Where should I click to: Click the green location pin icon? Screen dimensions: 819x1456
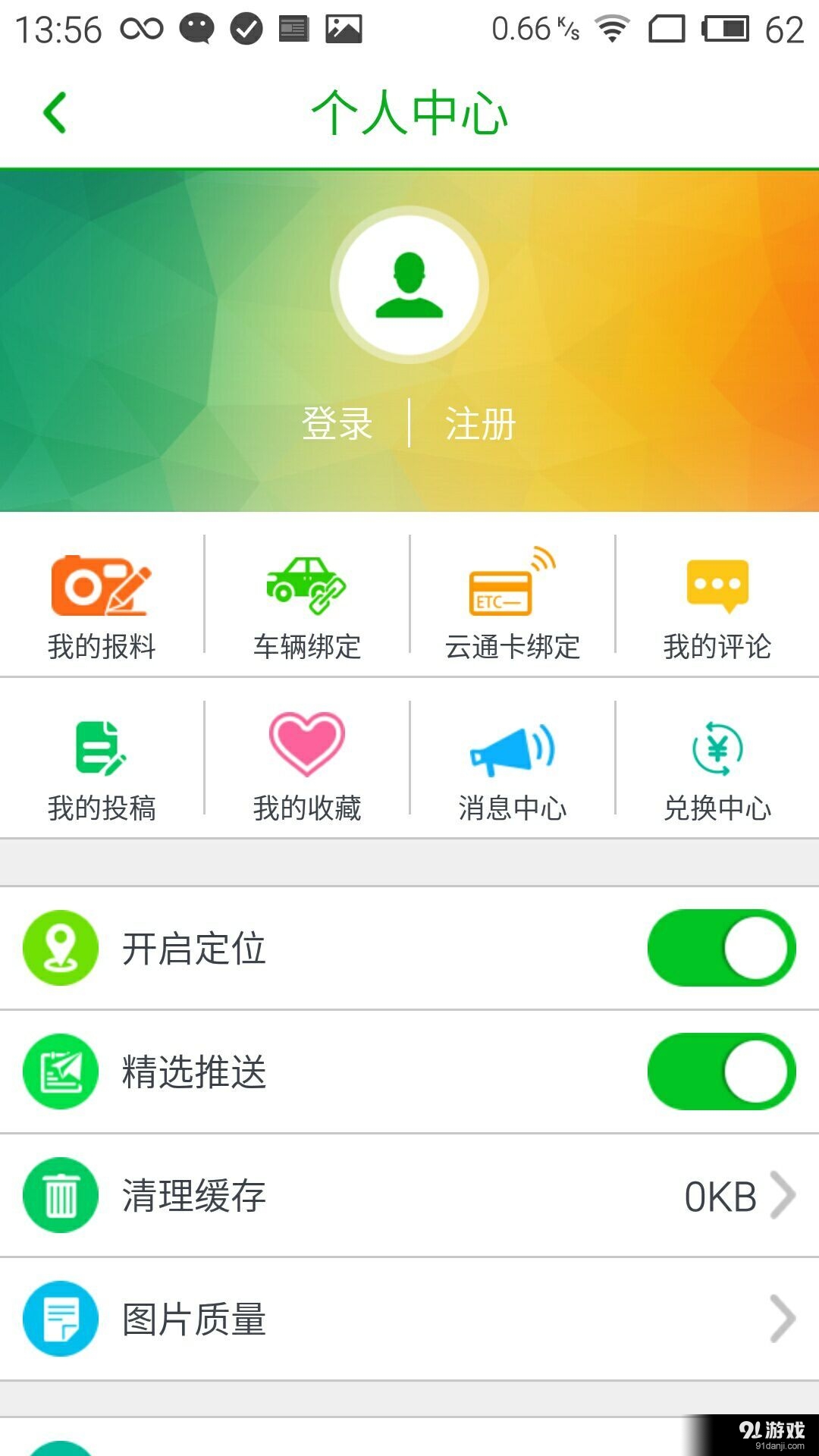coord(60,949)
